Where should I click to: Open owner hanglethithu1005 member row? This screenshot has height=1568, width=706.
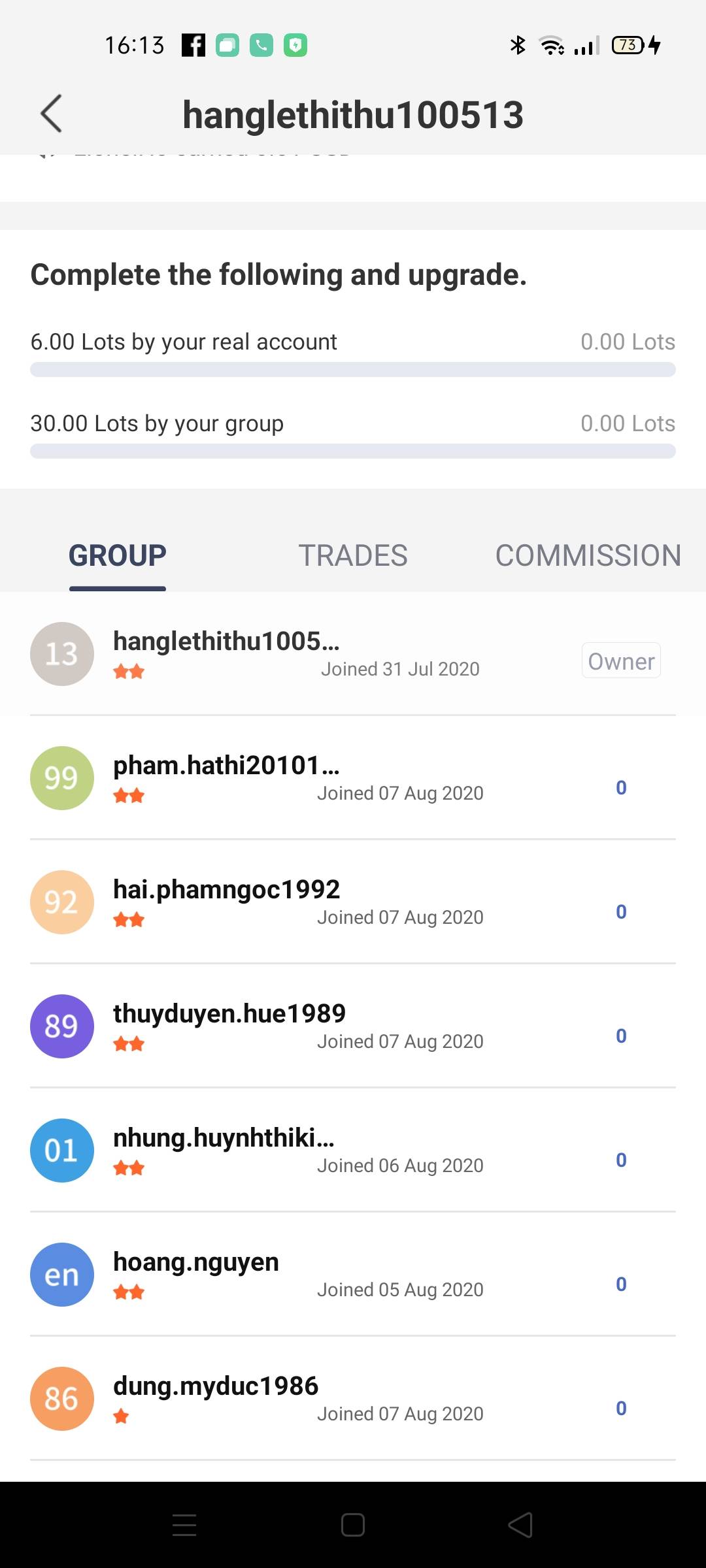tap(353, 654)
